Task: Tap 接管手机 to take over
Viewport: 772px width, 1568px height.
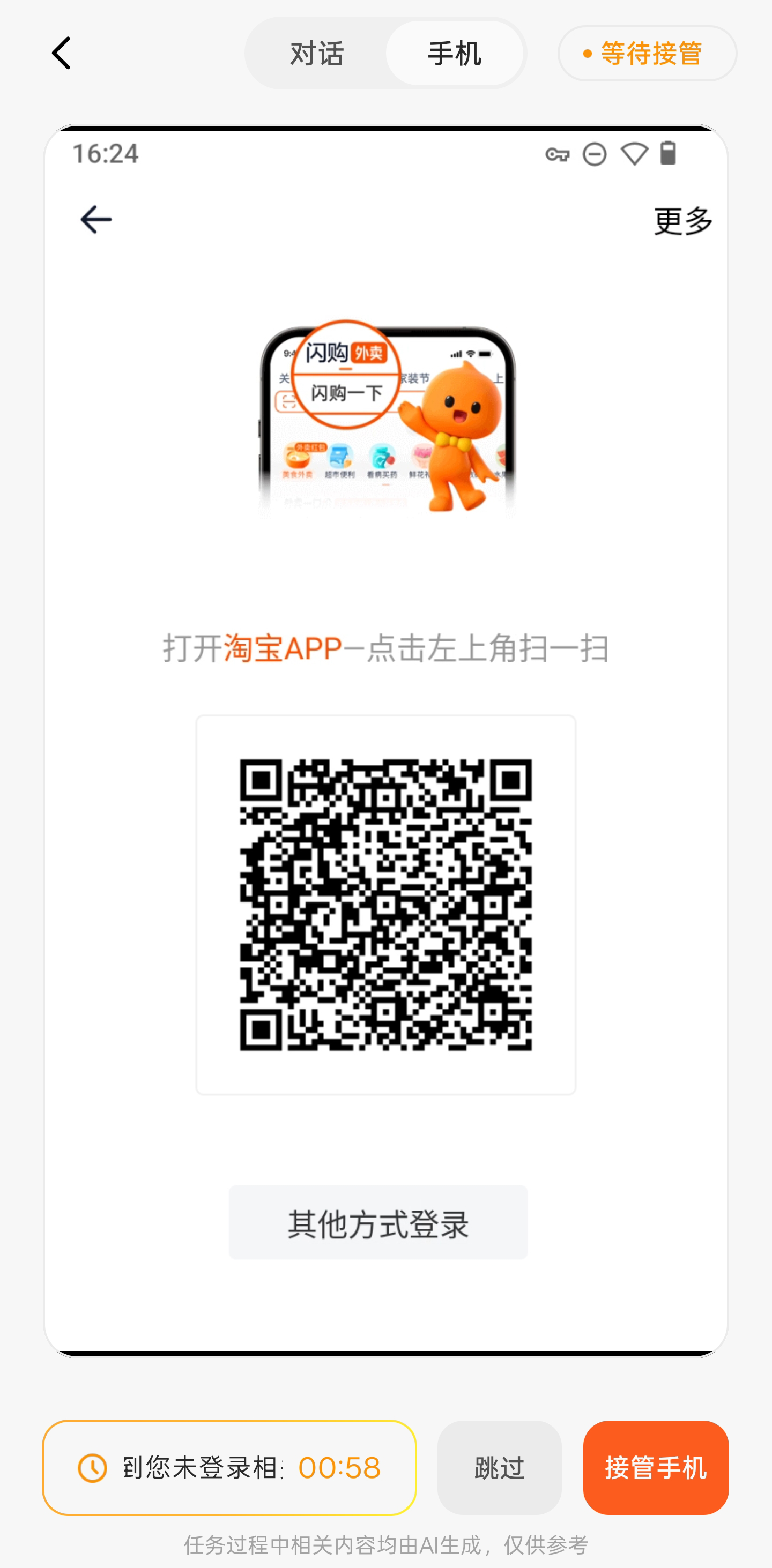Action: click(x=656, y=1468)
